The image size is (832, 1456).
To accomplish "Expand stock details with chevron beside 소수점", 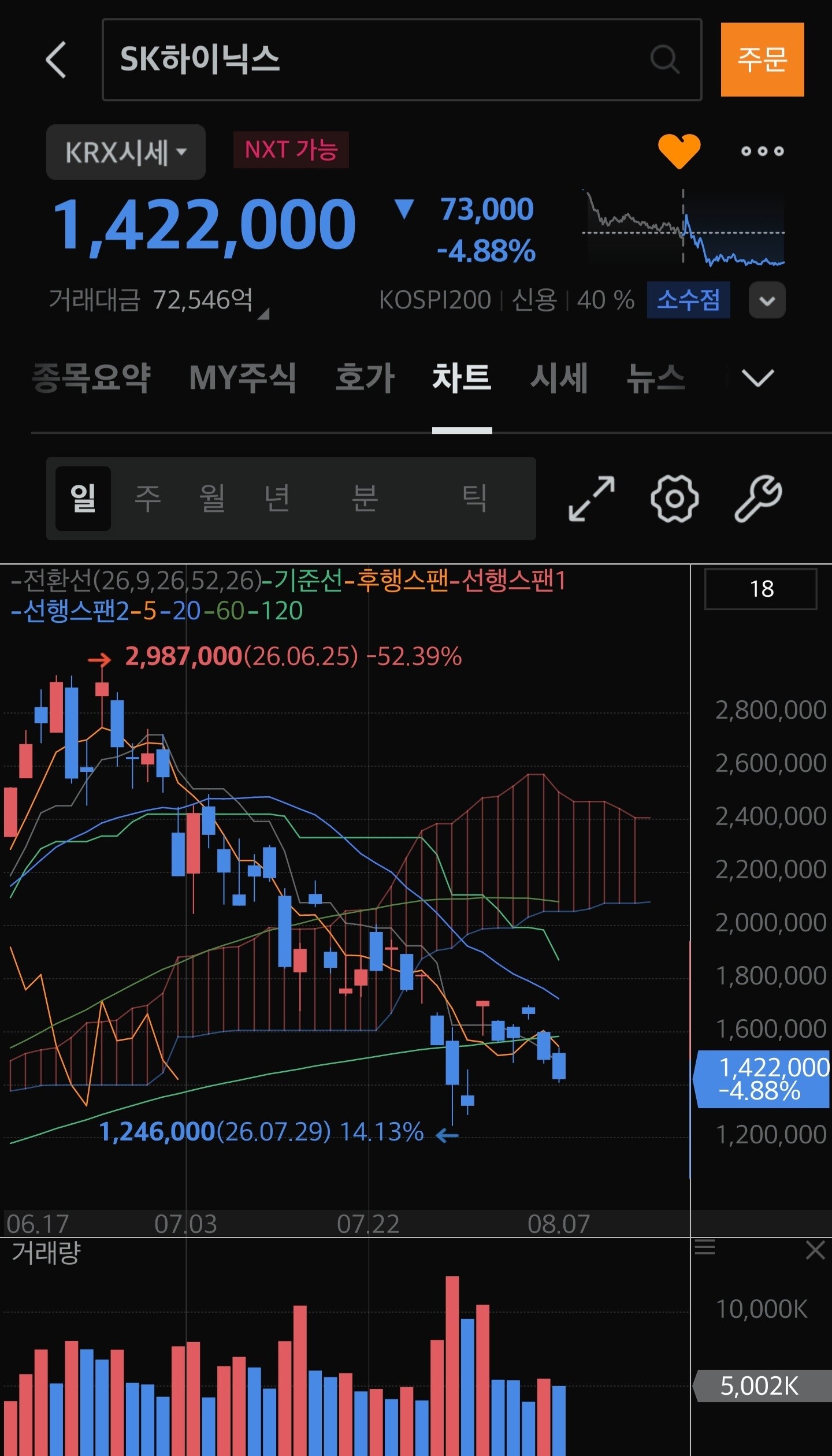I will [x=767, y=300].
